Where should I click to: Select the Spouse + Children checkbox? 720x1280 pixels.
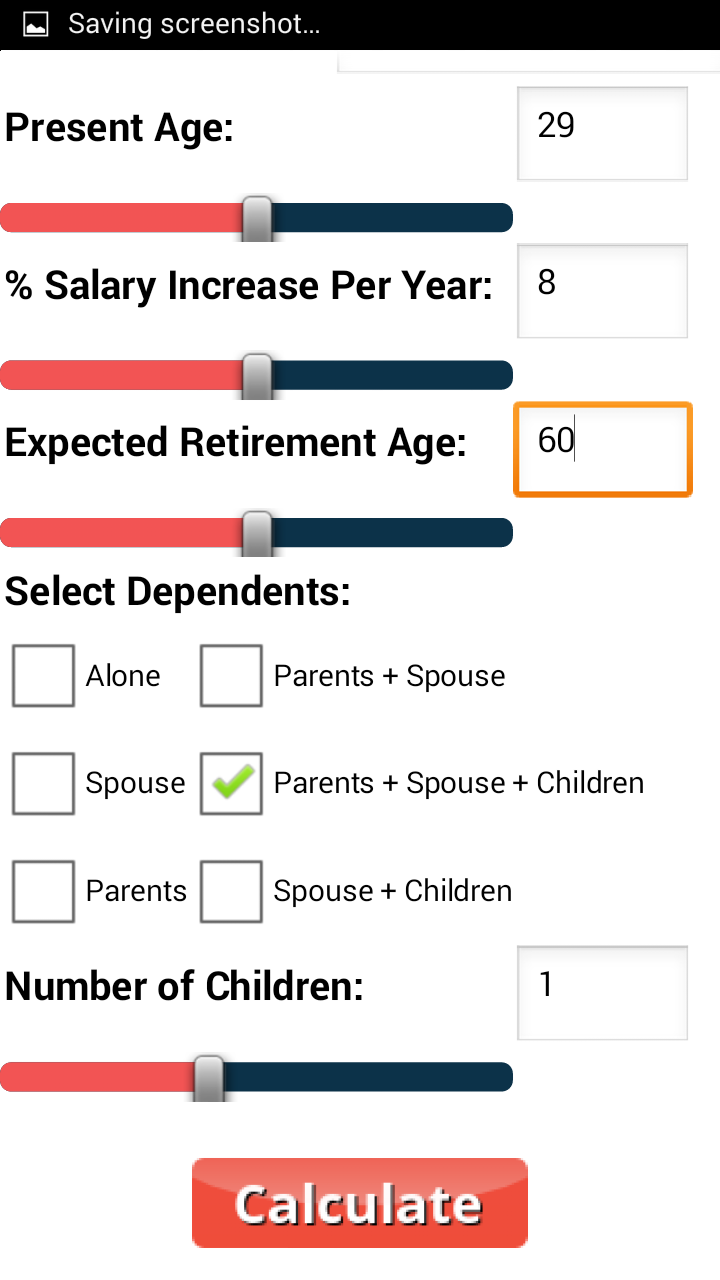(x=231, y=891)
